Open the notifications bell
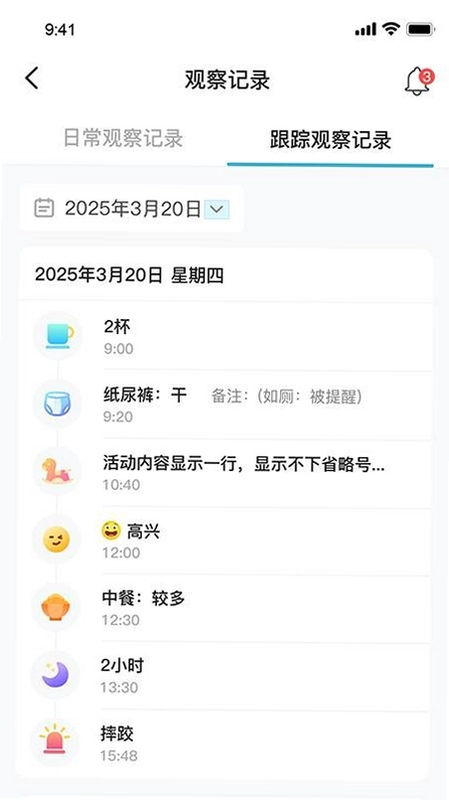Viewport: 449px width, 800px height. pos(418,81)
